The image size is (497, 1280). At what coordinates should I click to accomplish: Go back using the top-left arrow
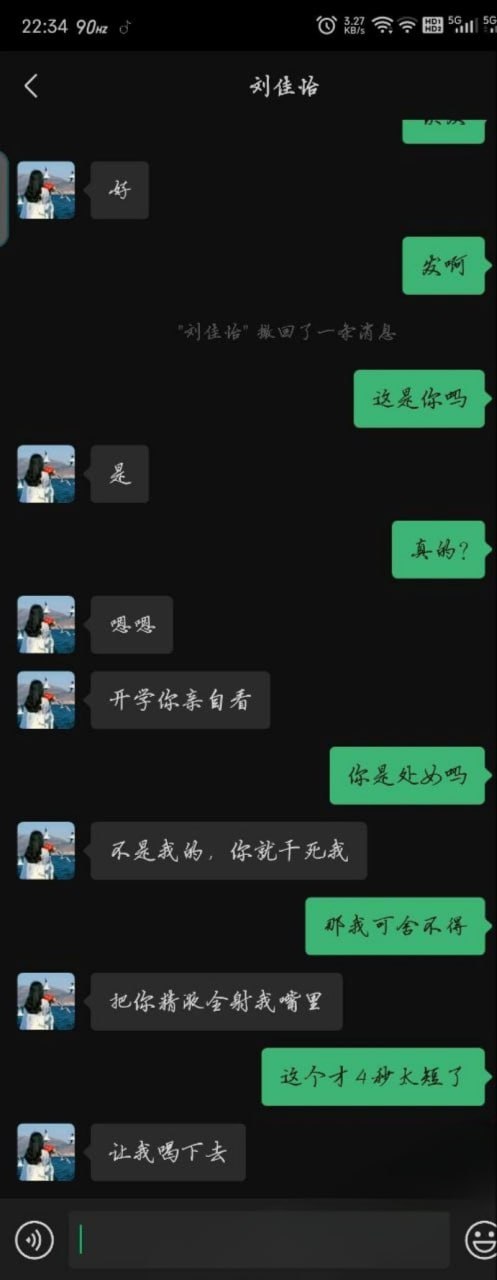31,86
